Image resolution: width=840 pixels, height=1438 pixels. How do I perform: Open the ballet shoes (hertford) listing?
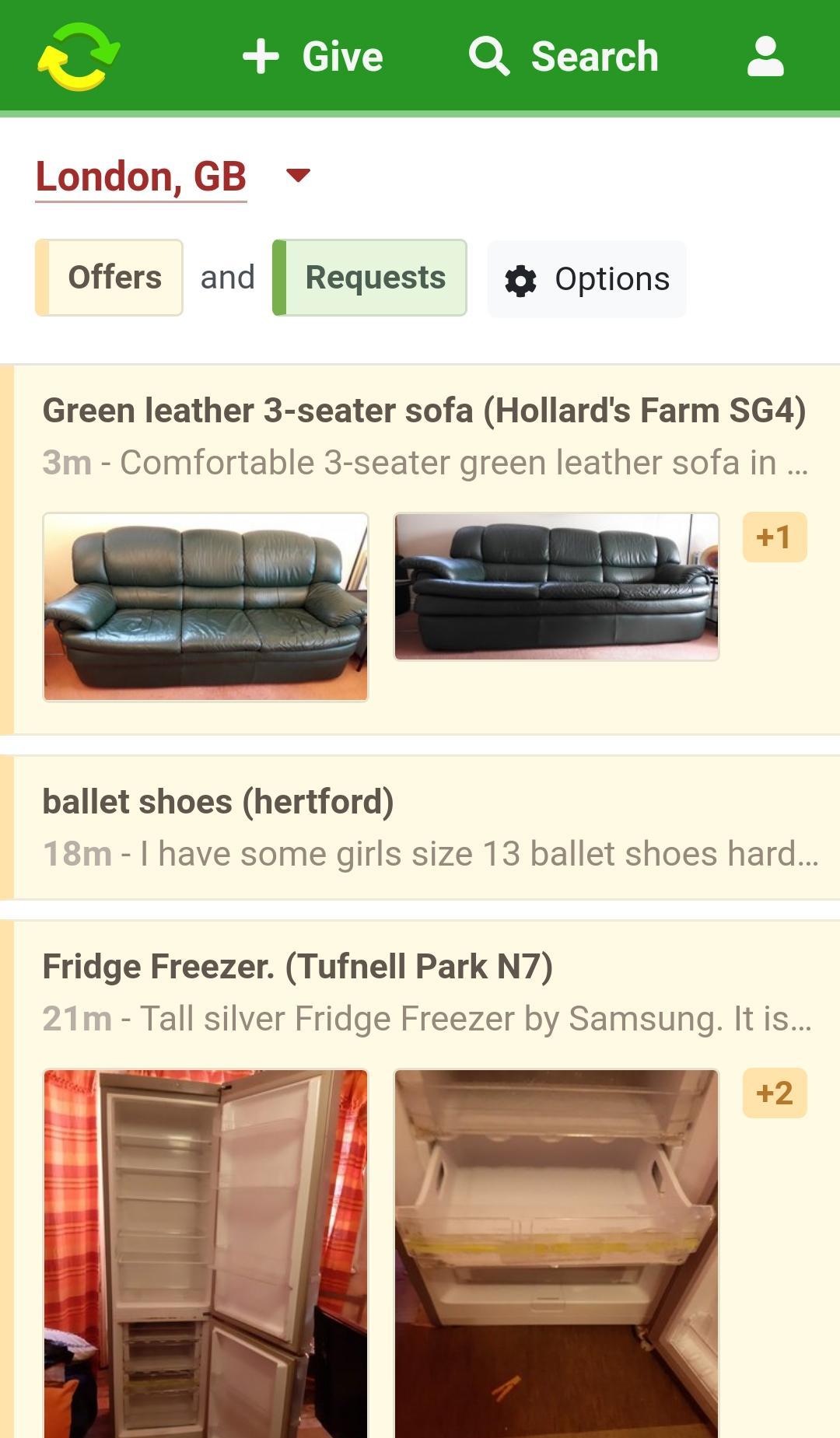219,802
